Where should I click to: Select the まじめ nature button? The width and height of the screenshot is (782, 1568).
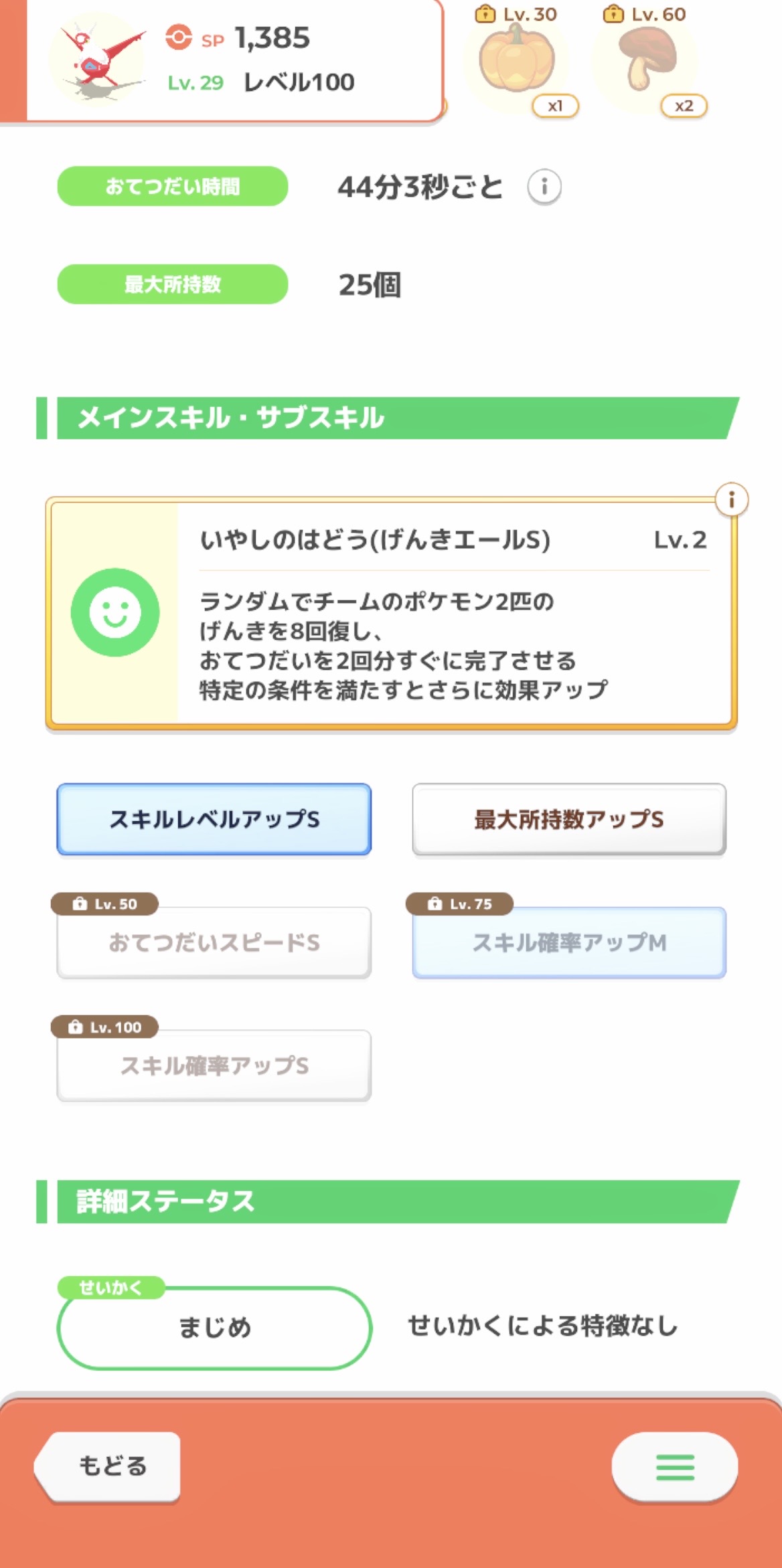214,1327
